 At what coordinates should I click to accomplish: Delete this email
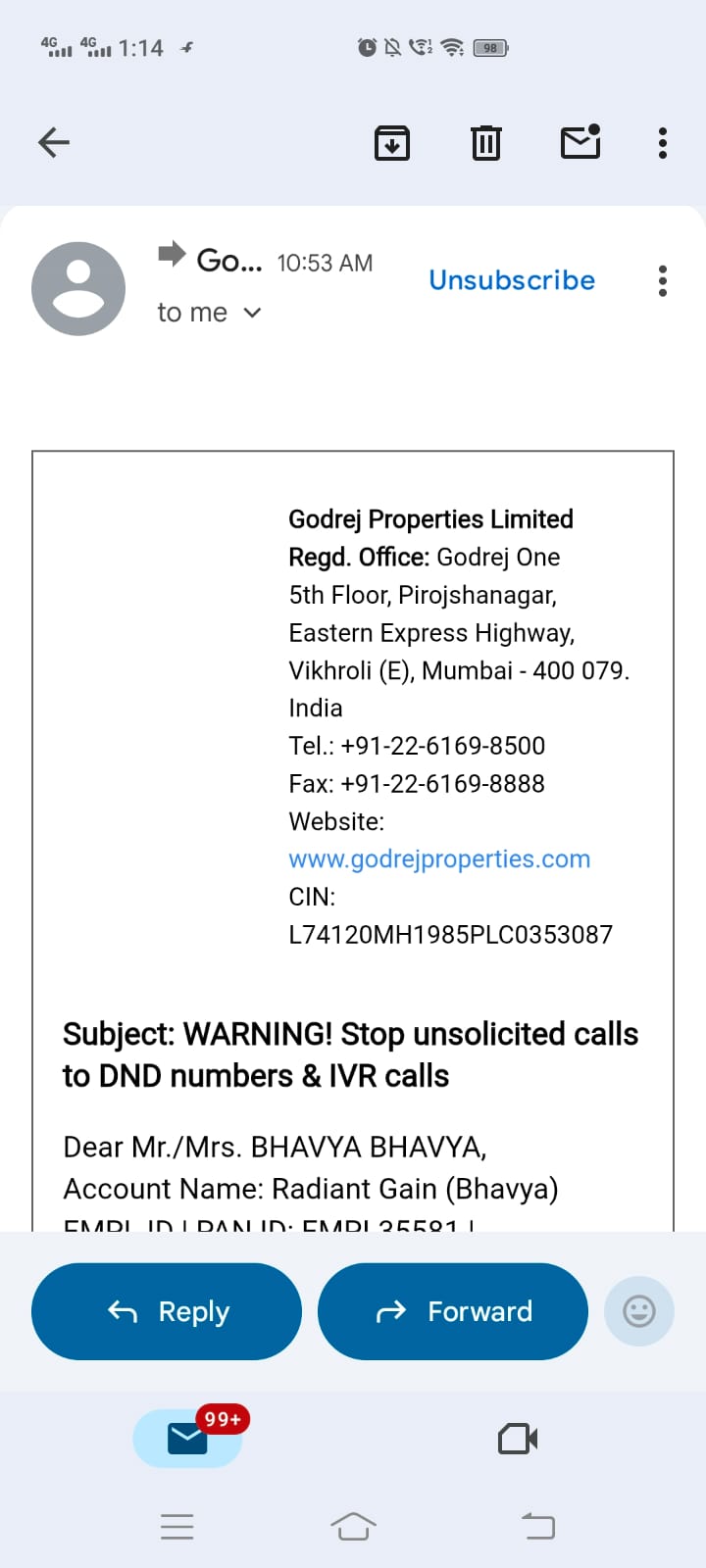coord(486,143)
